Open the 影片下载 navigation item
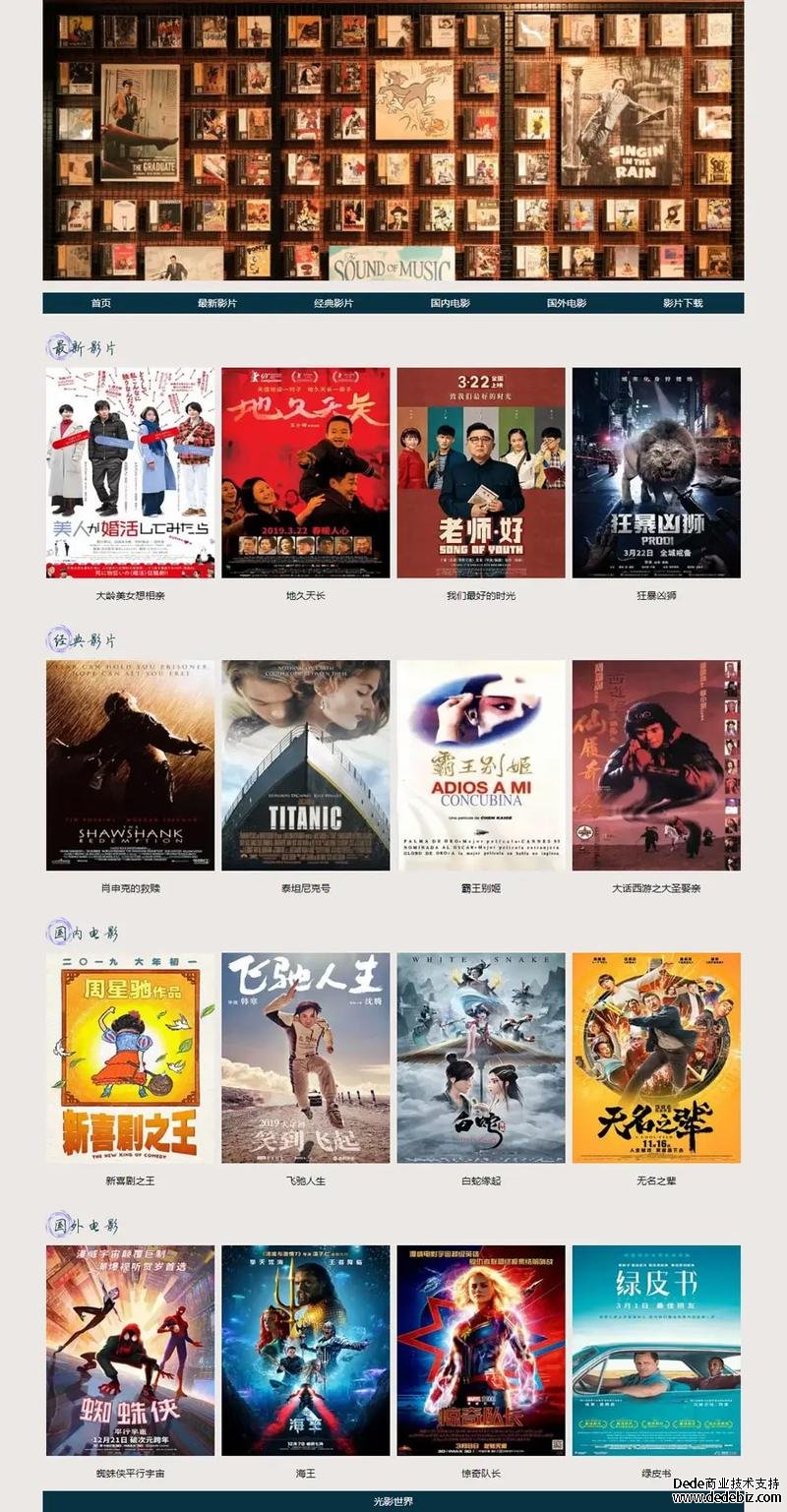787x1512 pixels. (683, 303)
